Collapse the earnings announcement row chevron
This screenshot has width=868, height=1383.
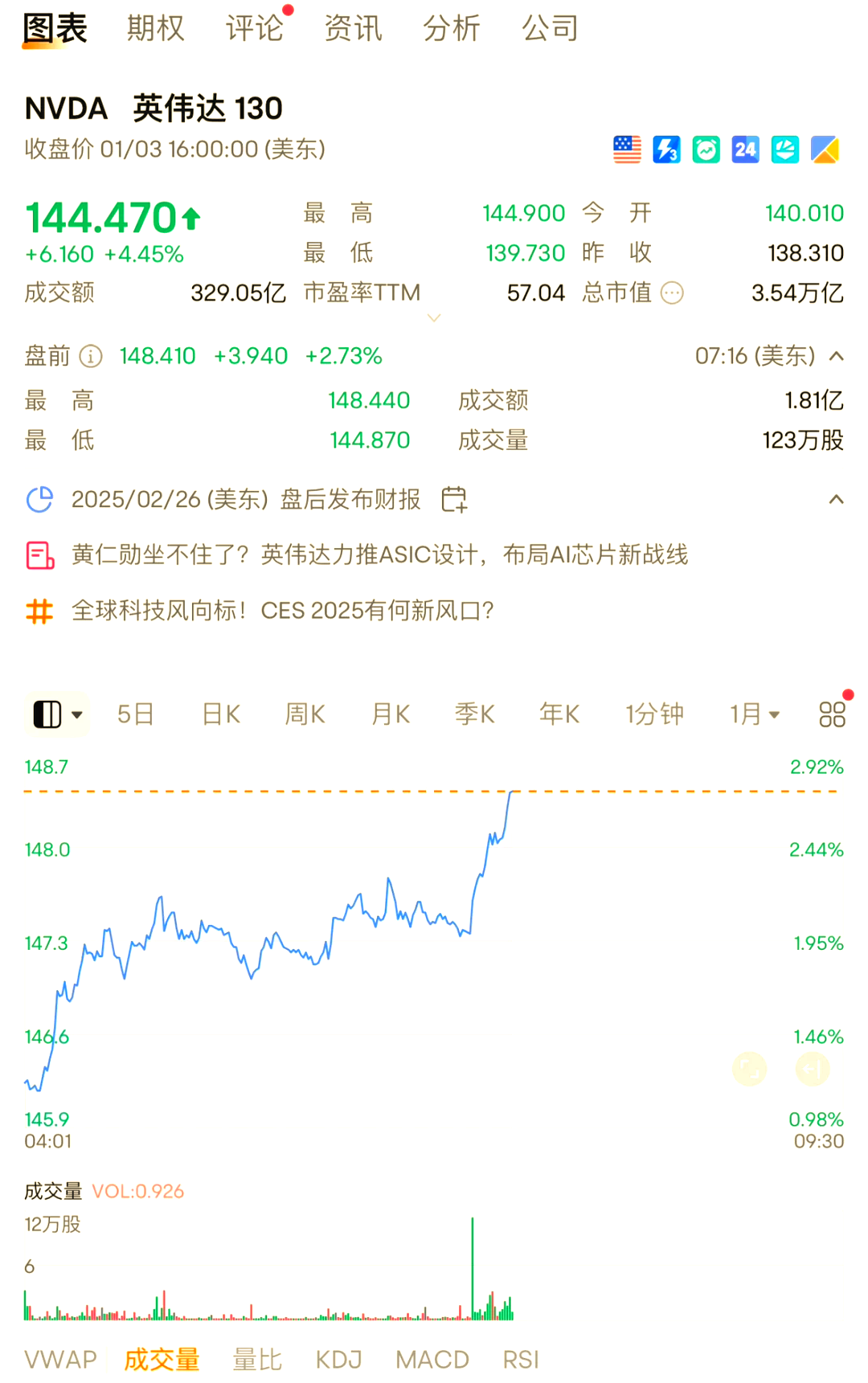[x=836, y=498]
